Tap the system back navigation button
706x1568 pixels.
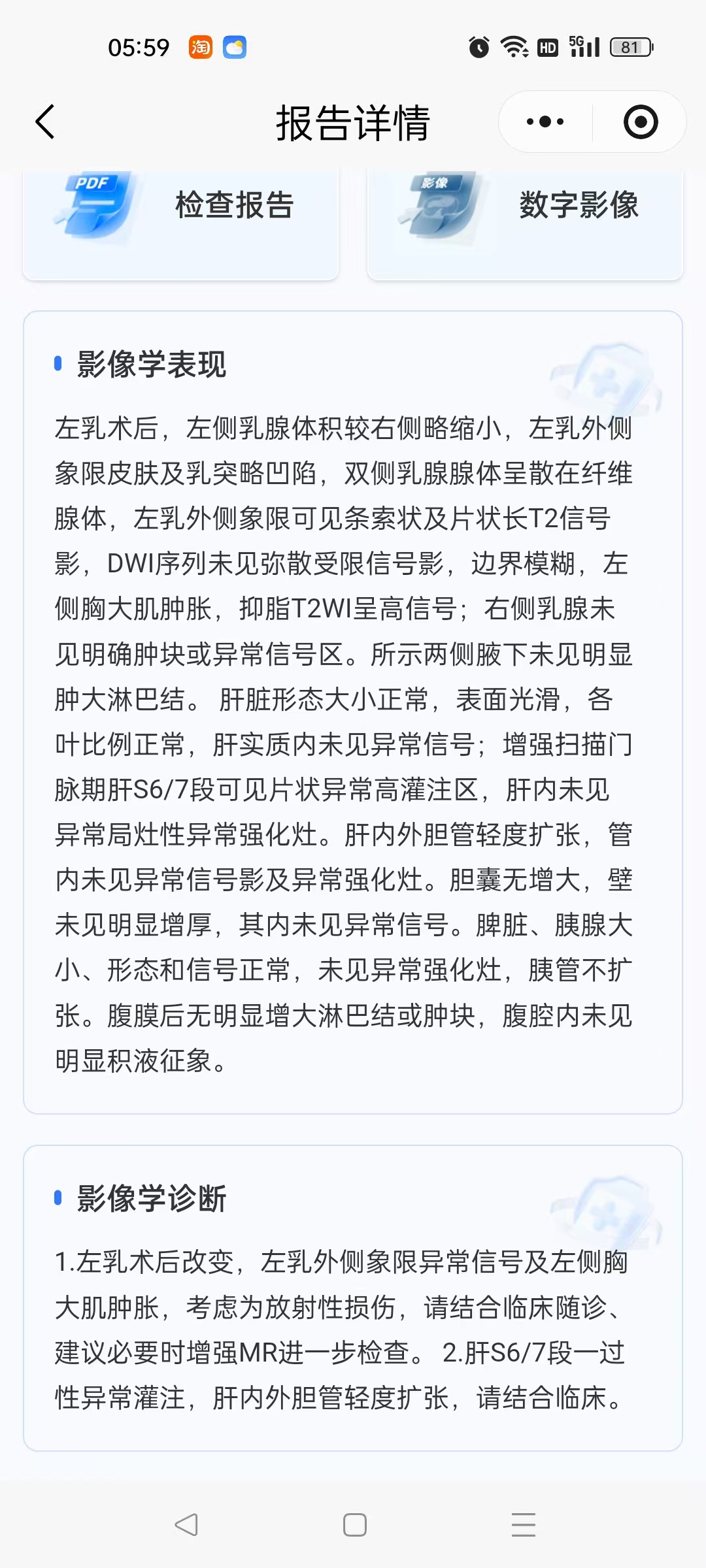pyautogui.click(x=186, y=1525)
